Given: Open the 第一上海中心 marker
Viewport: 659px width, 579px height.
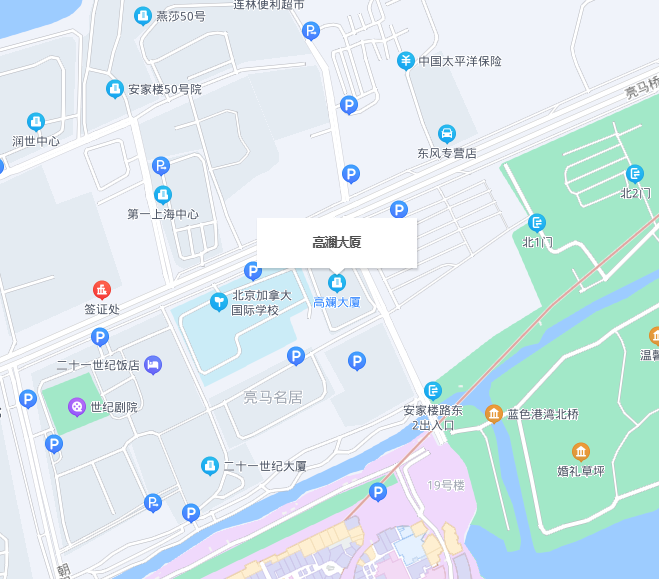Looking at the screenshot, I should tap(162, 195).
